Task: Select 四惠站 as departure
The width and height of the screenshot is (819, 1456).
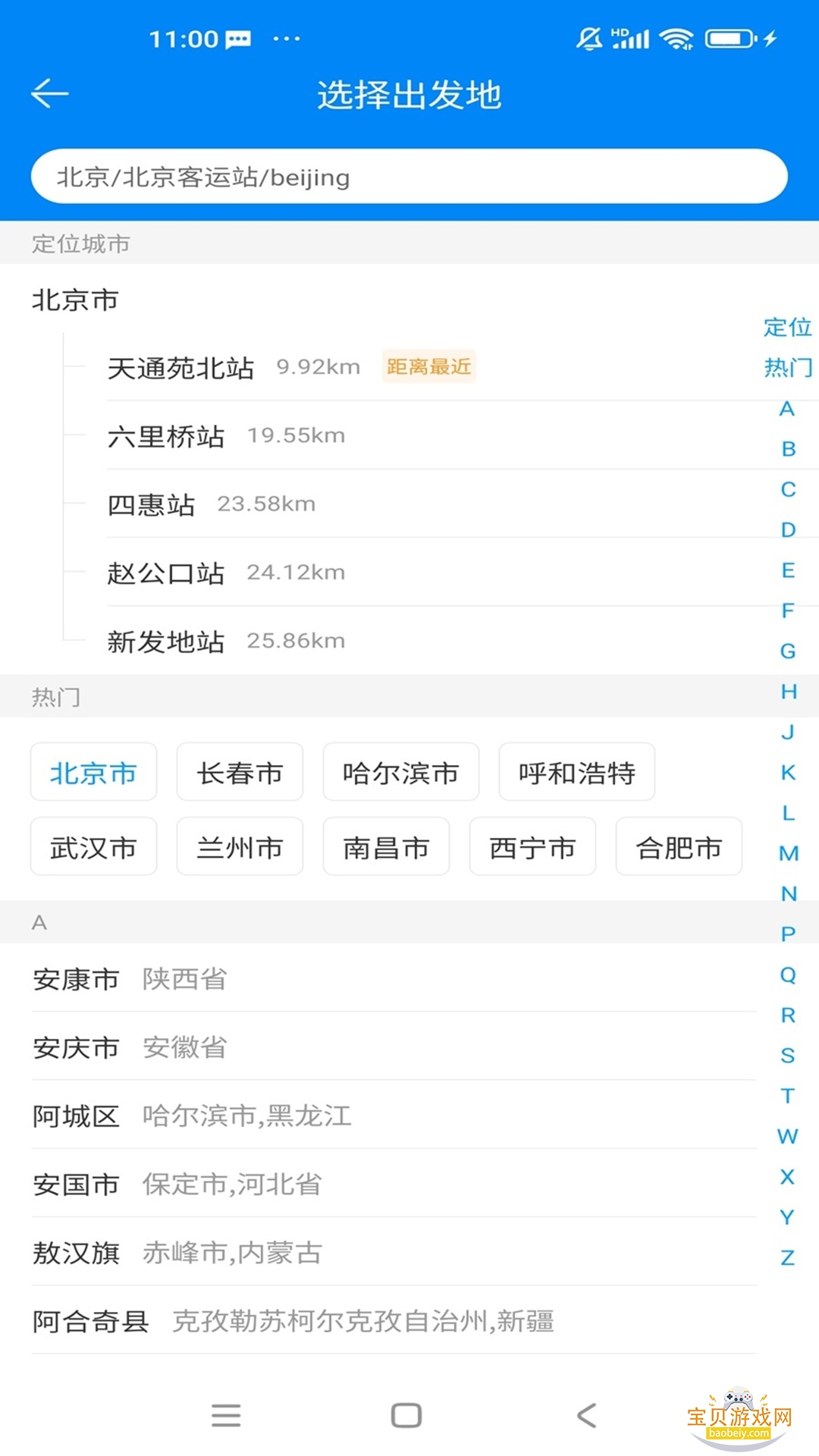Action: click(152, 504)
